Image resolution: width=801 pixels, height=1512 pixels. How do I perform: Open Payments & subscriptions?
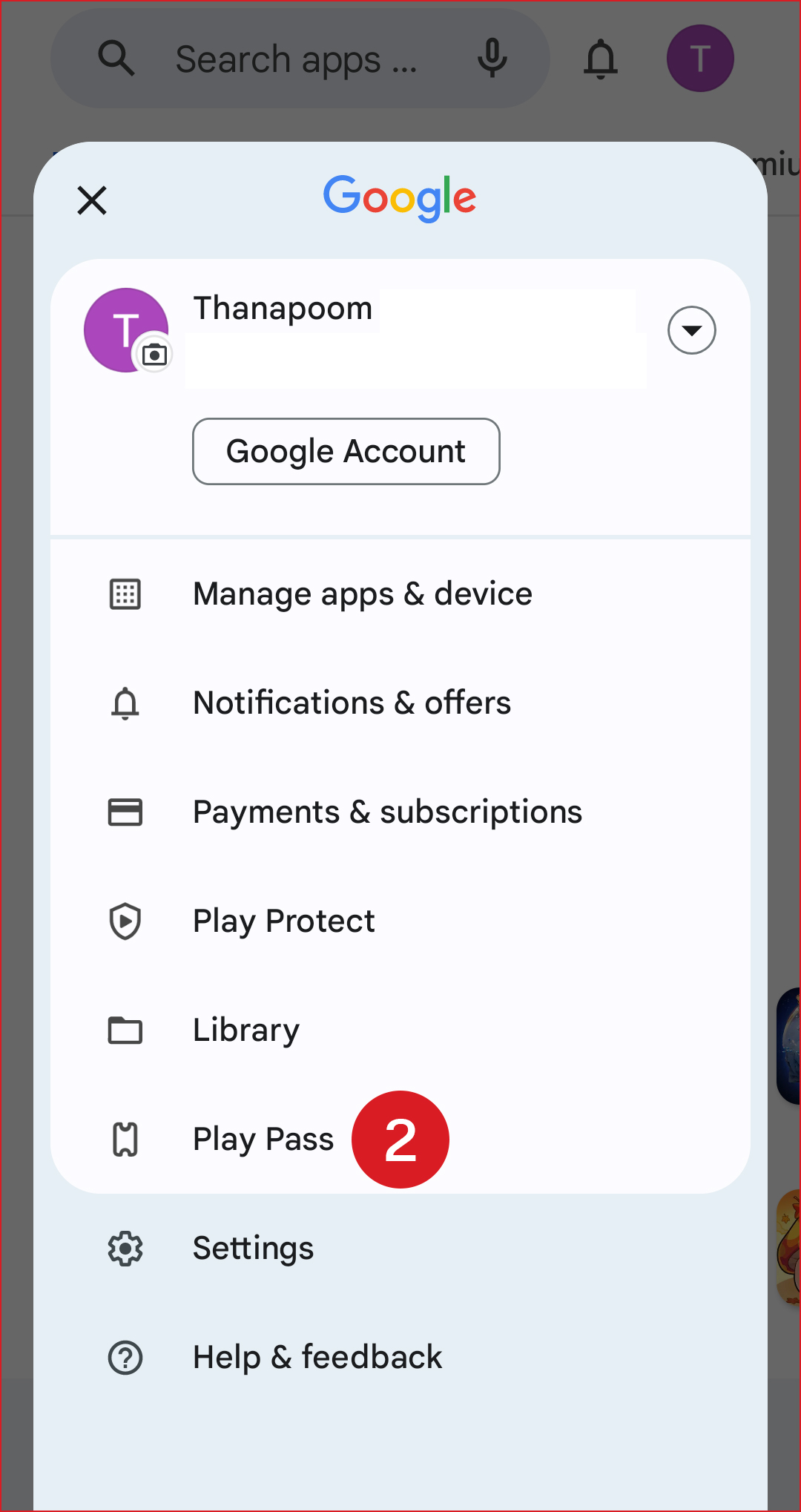[x=387, y=812]
